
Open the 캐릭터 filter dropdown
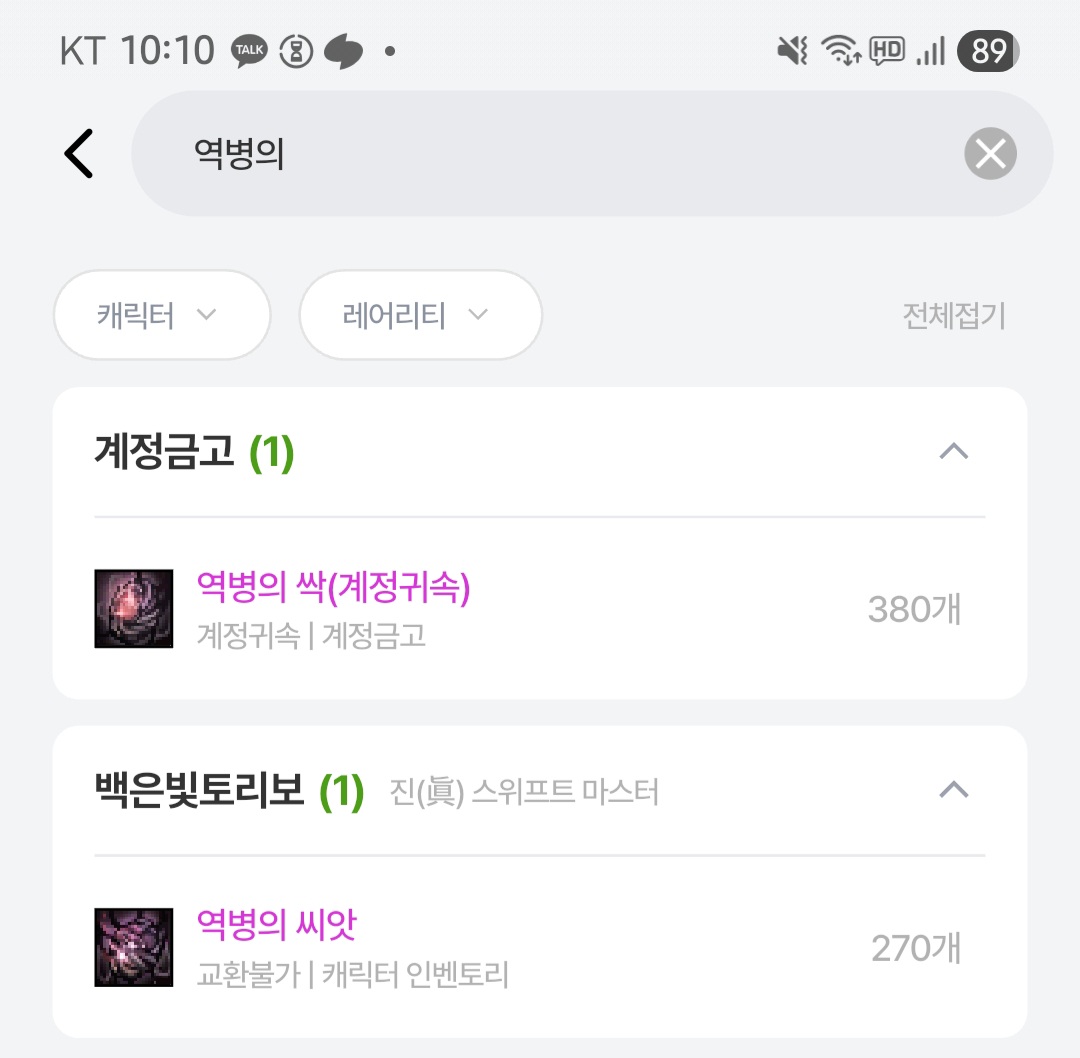point(161,315)
